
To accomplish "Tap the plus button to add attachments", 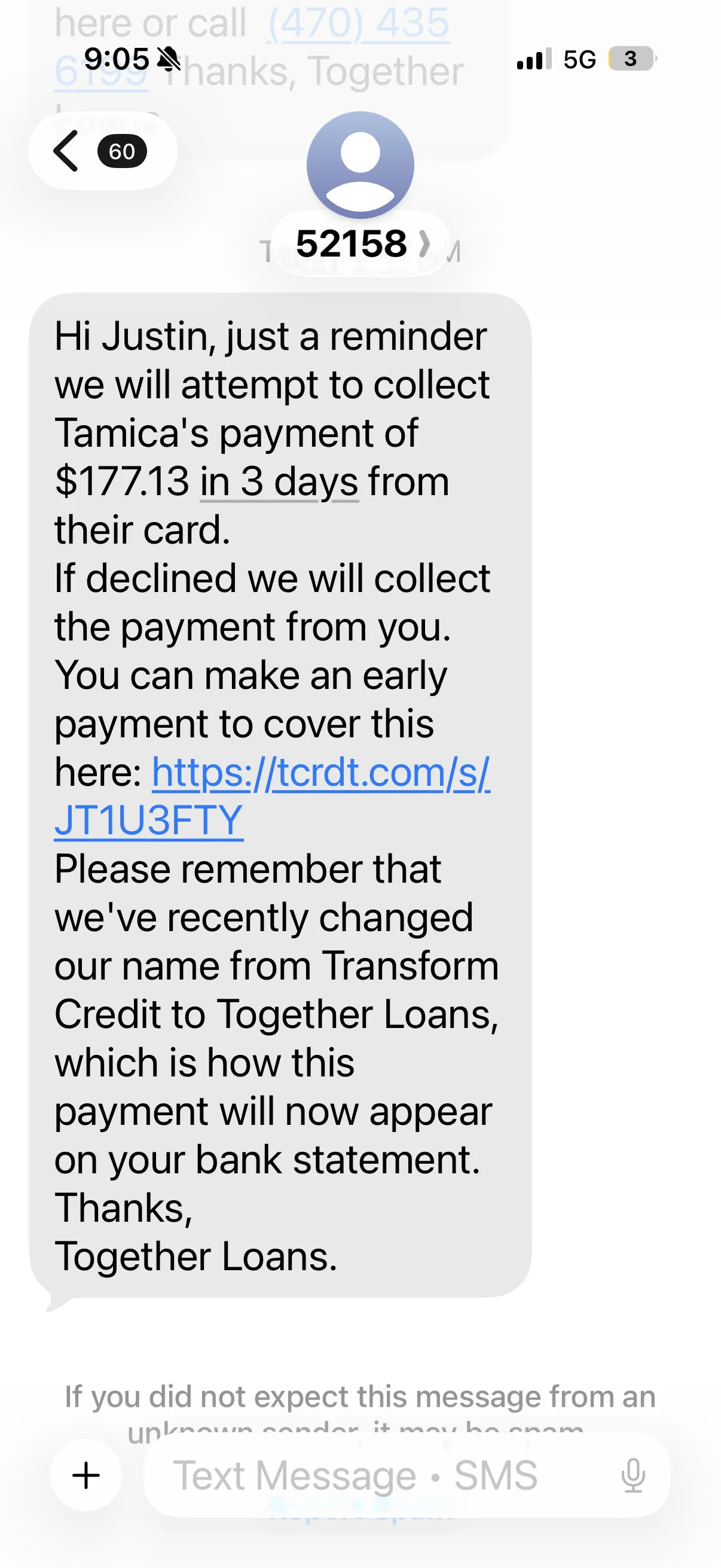I will (x=85, y=1476).
